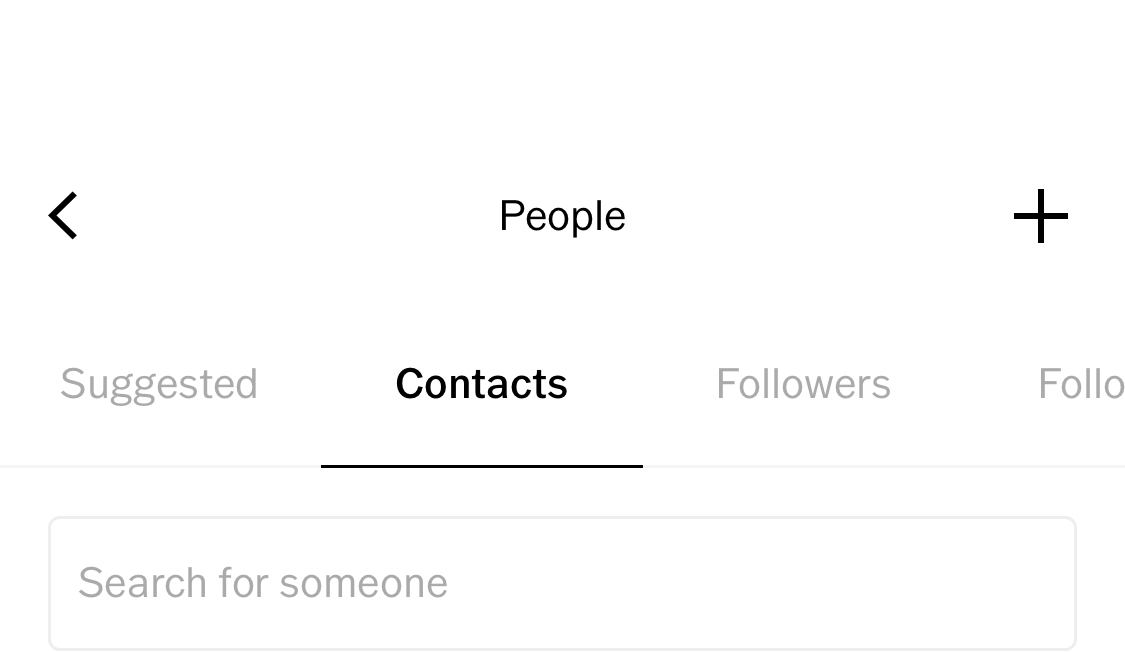This screenshot has width=1125, height=652.
Task: Go back from the People screen
Action: pos(63,216)
